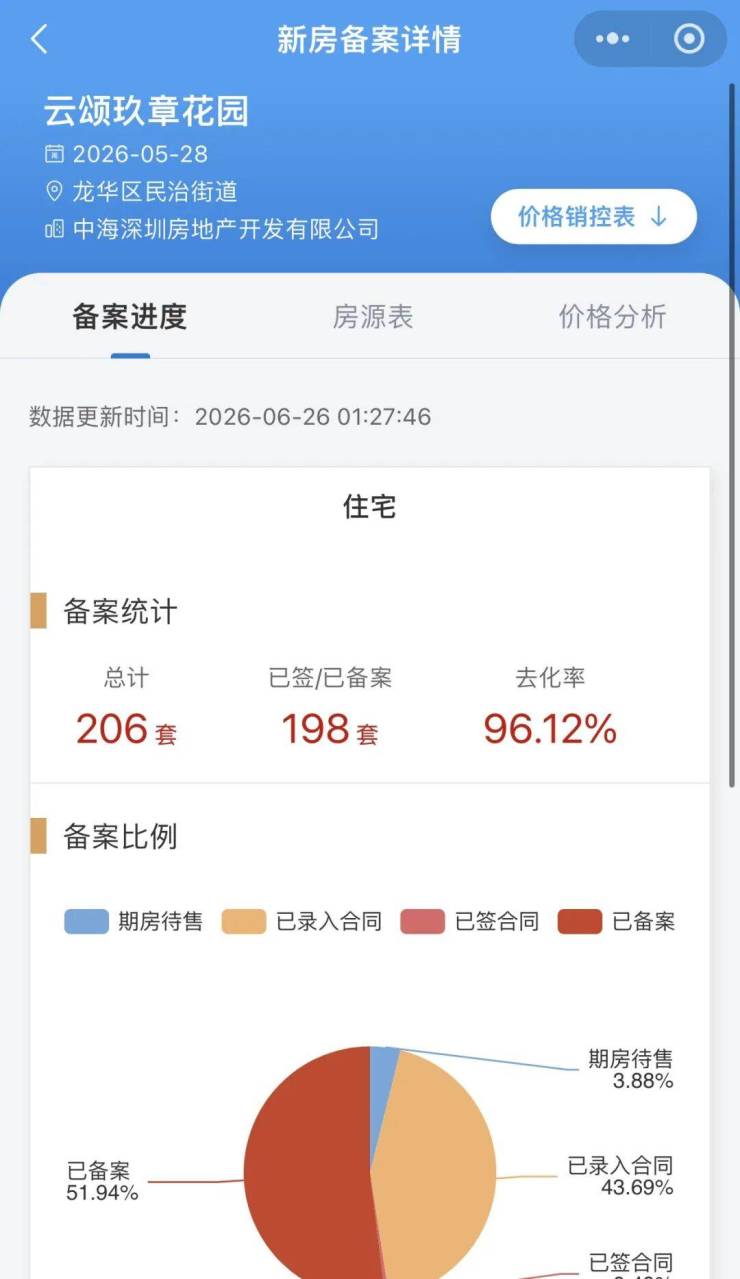Toggle the 期房待售 legend item
This screenshot has height=1279, width=740.
[133, 922]
